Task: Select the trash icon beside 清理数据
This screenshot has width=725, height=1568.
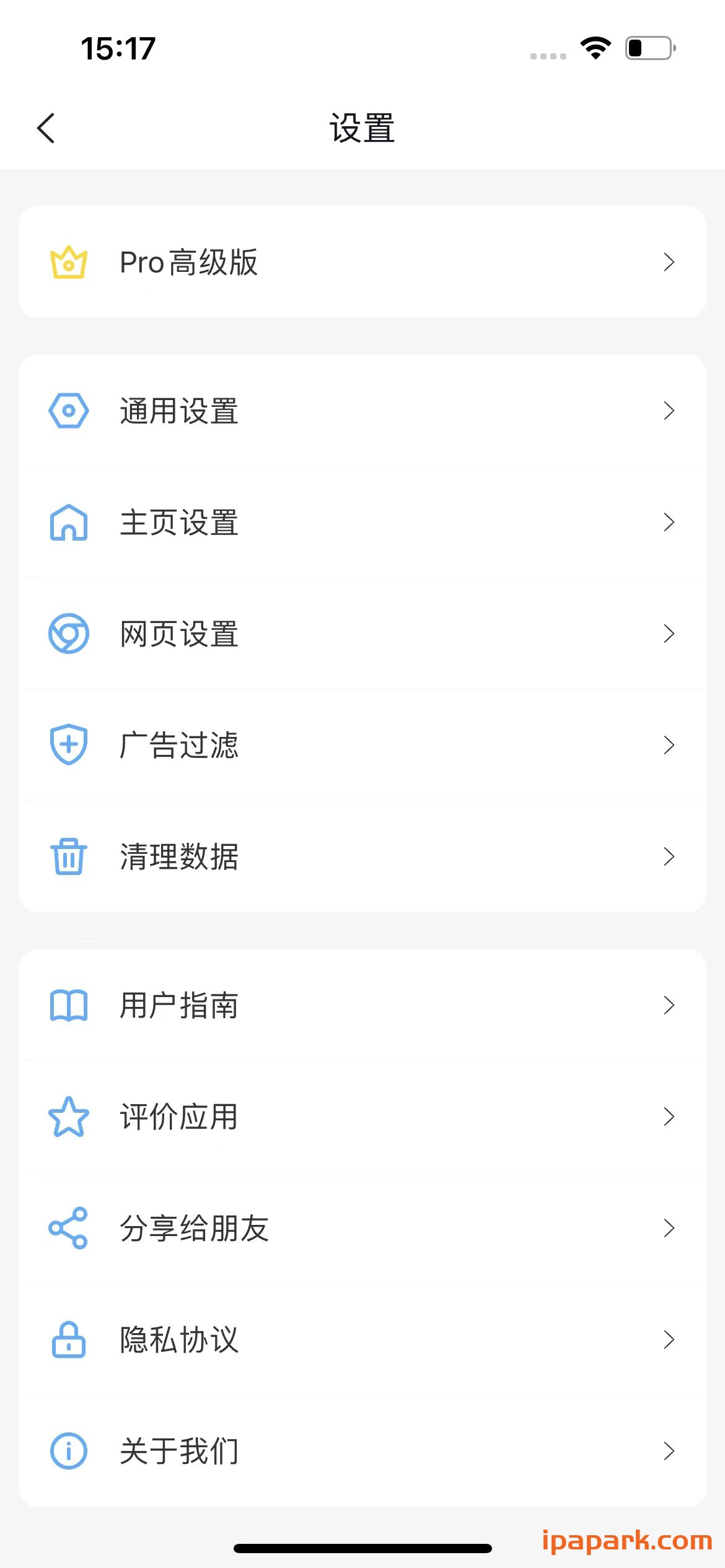Action: [69, 857]
